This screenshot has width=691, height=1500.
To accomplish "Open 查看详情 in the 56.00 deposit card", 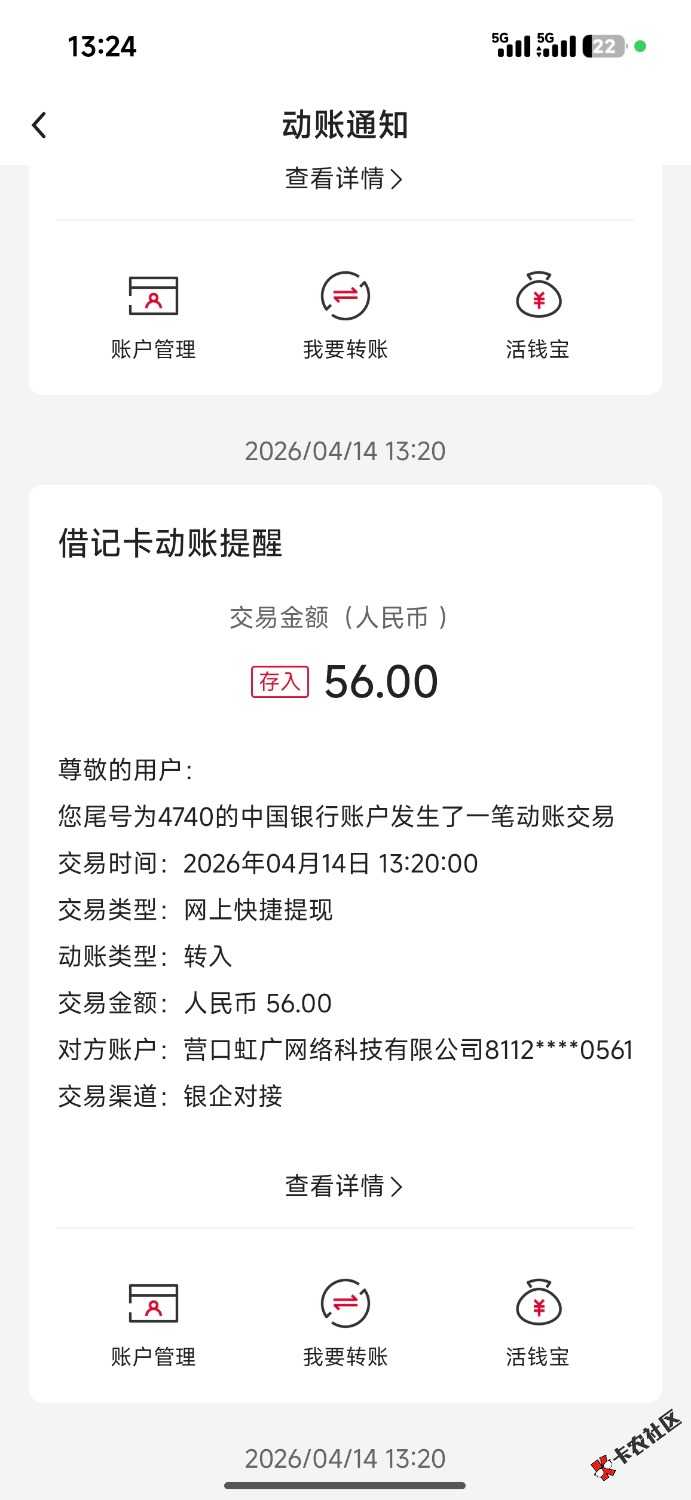I will pyautogui.click(x=344, y=1186).
